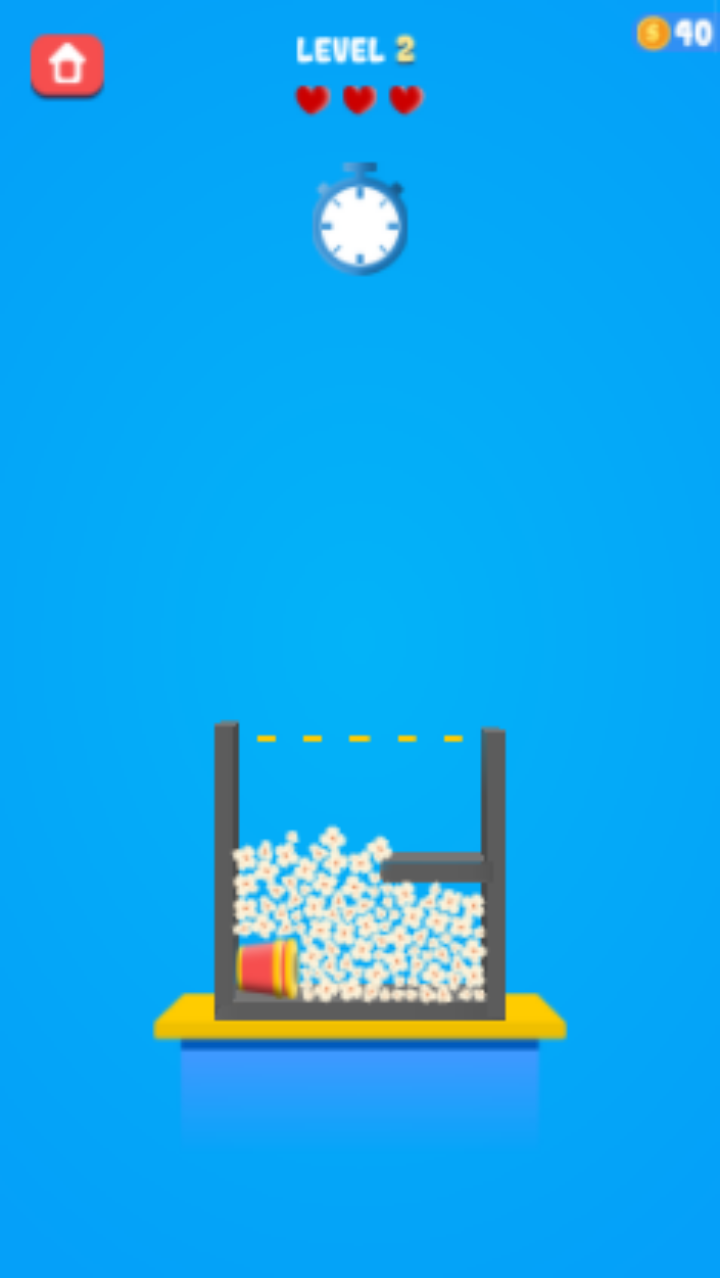Tap the blue background above the container
720x1278 pixels.
(x=360, y=550)
